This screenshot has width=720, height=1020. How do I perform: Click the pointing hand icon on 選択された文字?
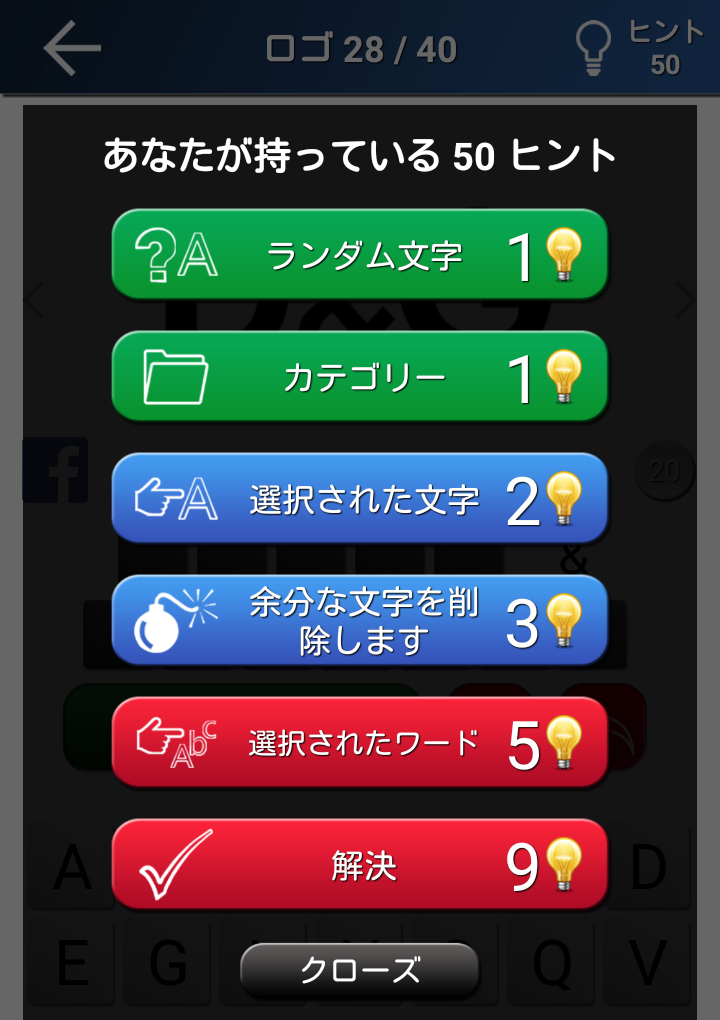point(177,498)
